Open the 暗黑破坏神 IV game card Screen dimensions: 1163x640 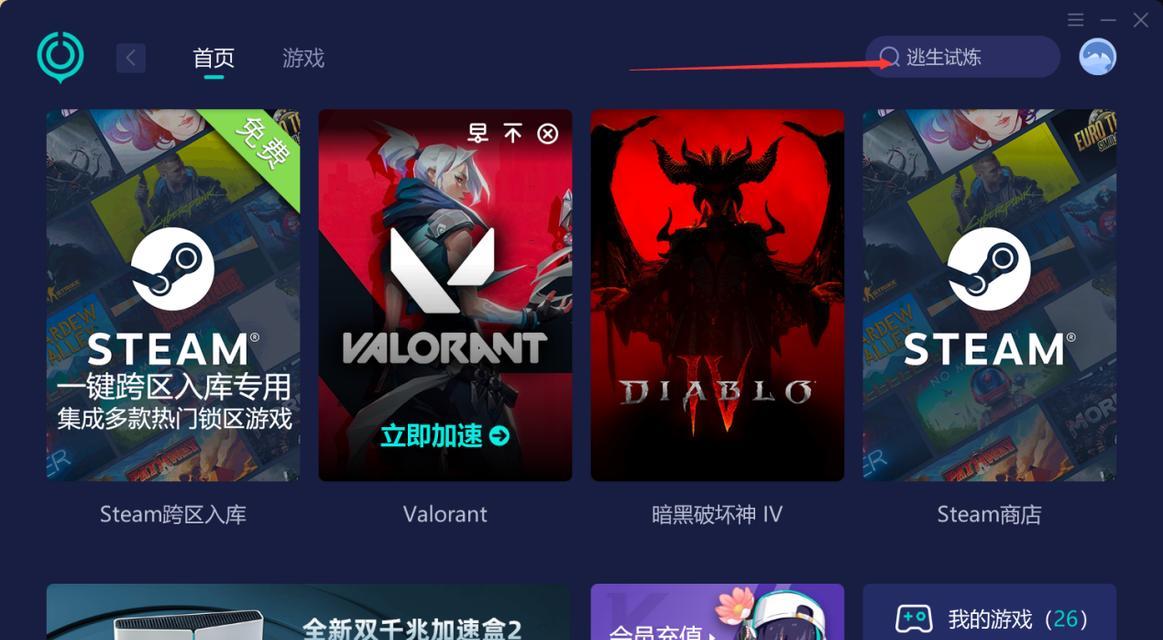pyautogui.click(x=717, y=295)
